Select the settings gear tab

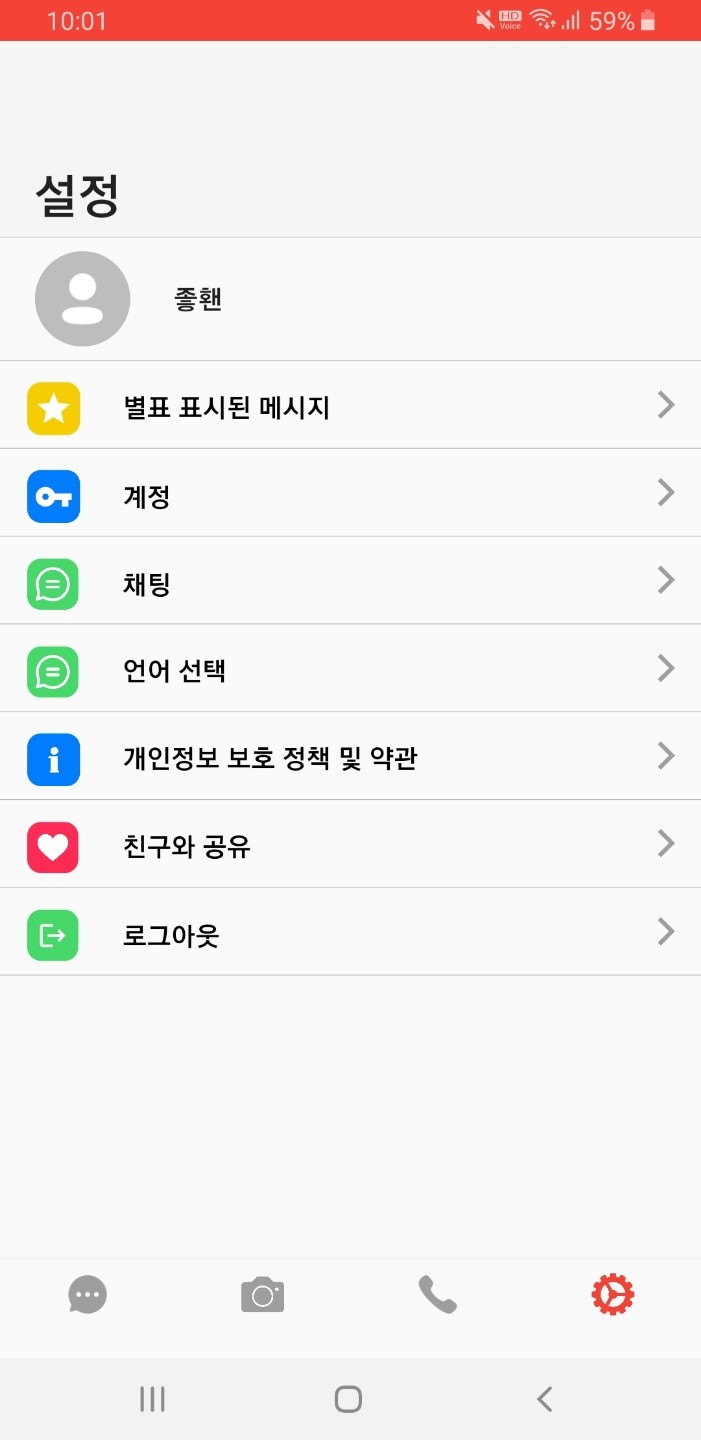(612, 1295)
